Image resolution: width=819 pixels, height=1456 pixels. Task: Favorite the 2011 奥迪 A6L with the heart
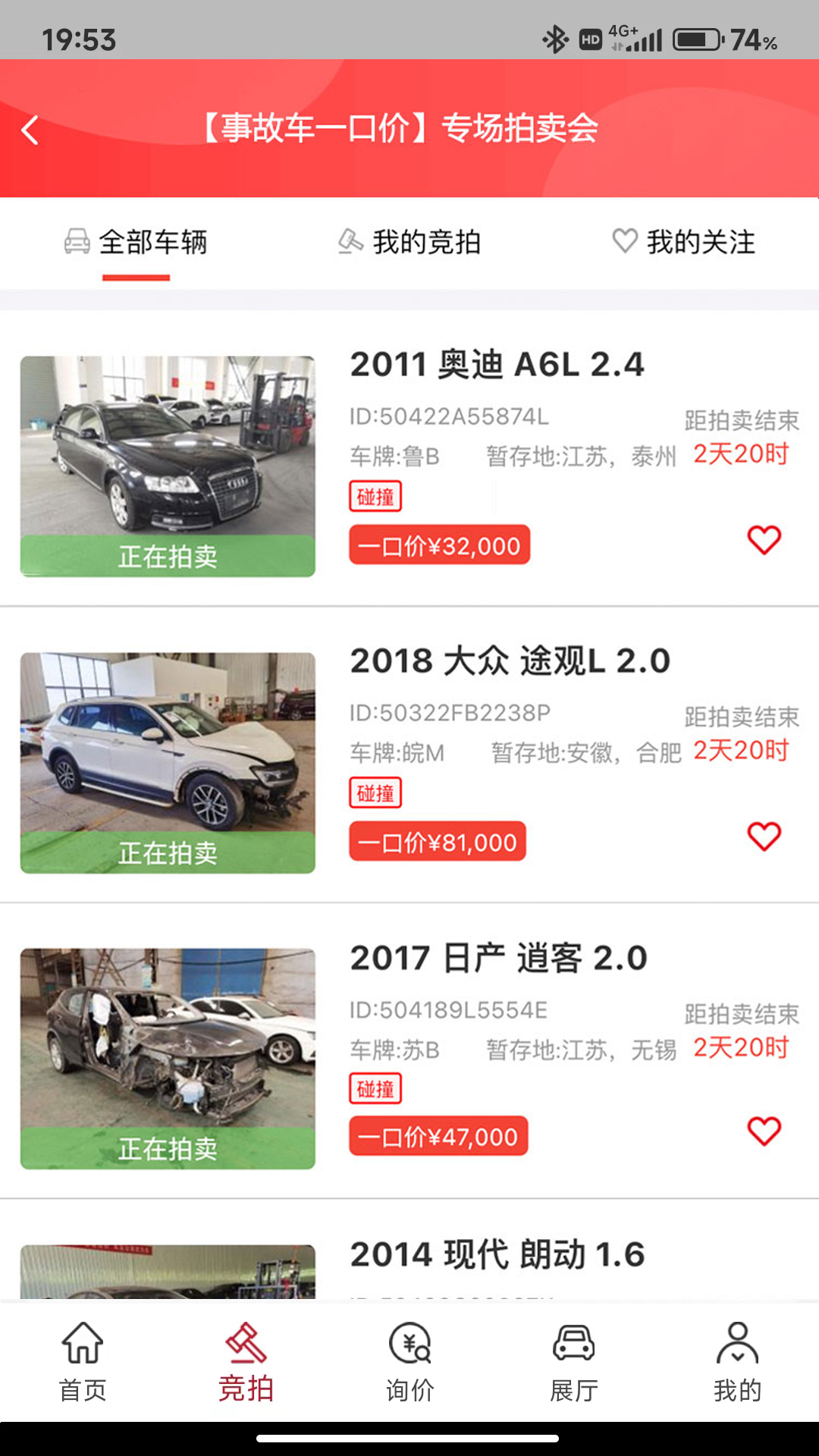click(764, 541)
